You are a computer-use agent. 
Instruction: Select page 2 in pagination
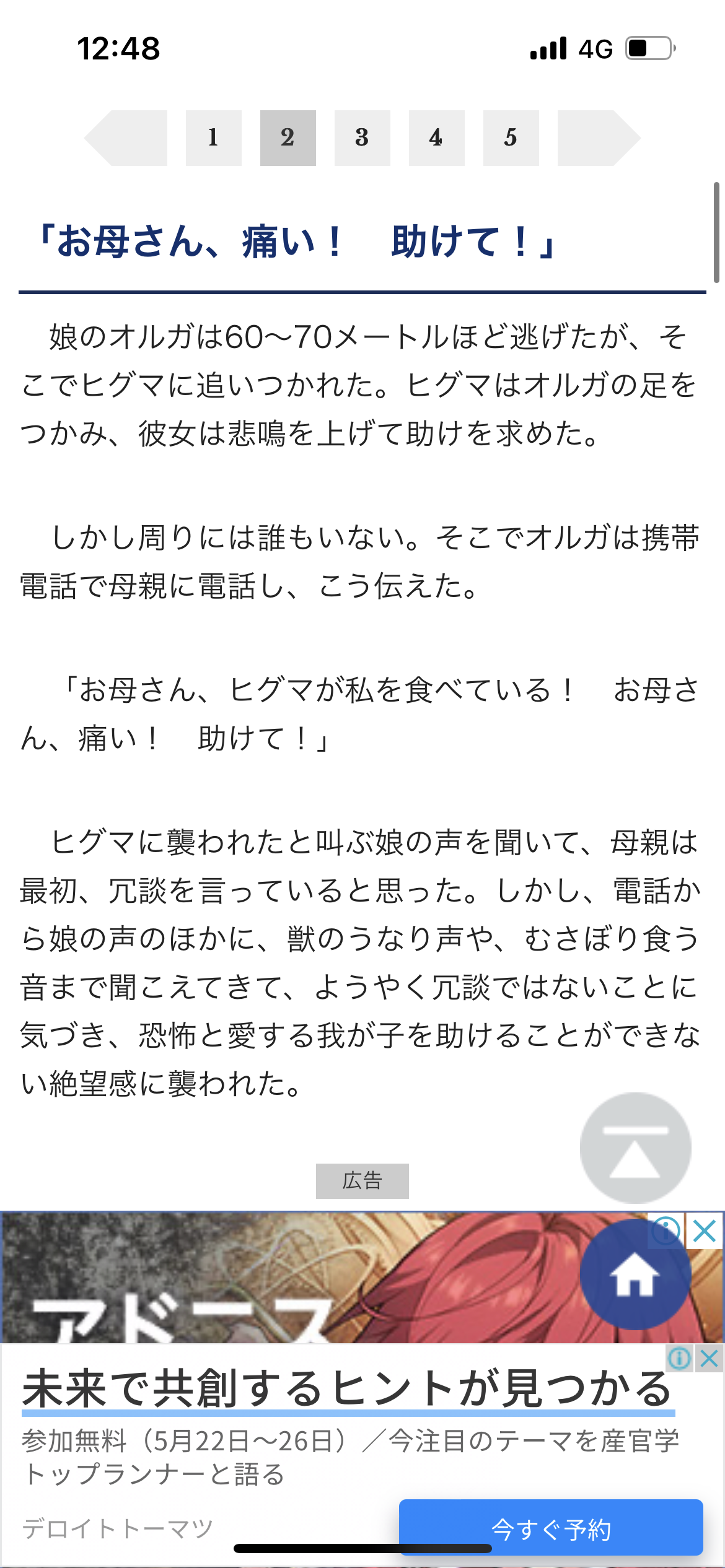point(288,138)
